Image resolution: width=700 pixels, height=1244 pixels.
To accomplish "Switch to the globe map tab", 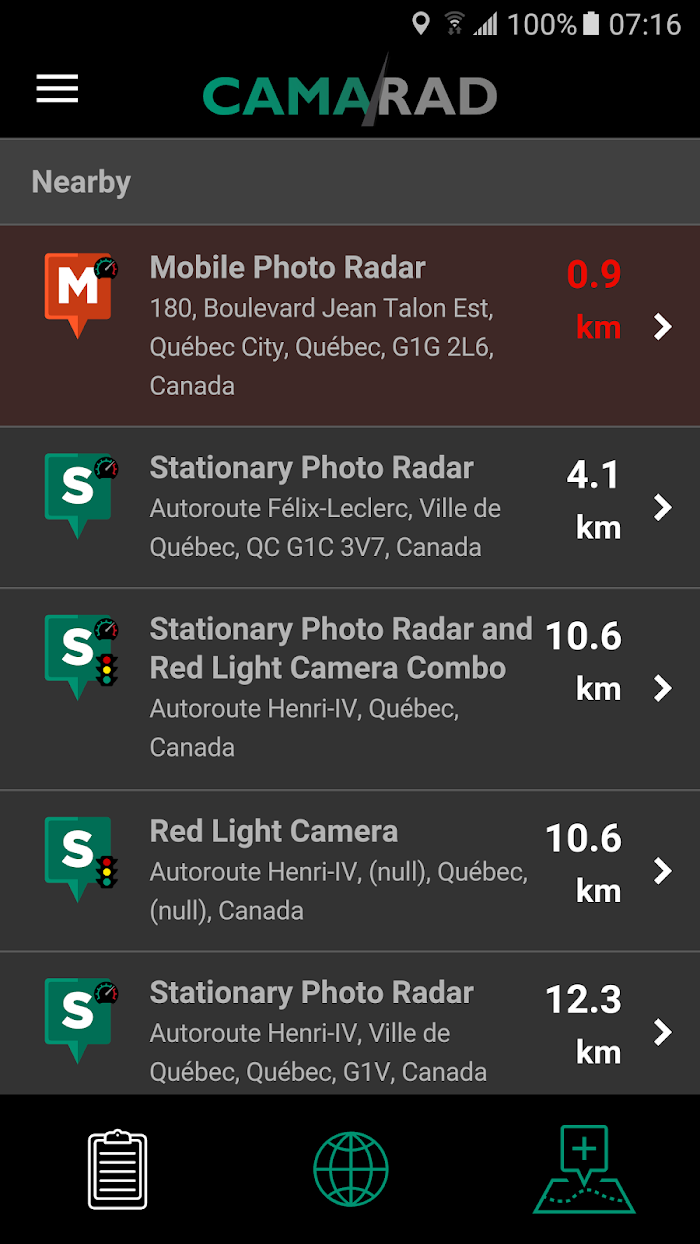I will 350,1169.
